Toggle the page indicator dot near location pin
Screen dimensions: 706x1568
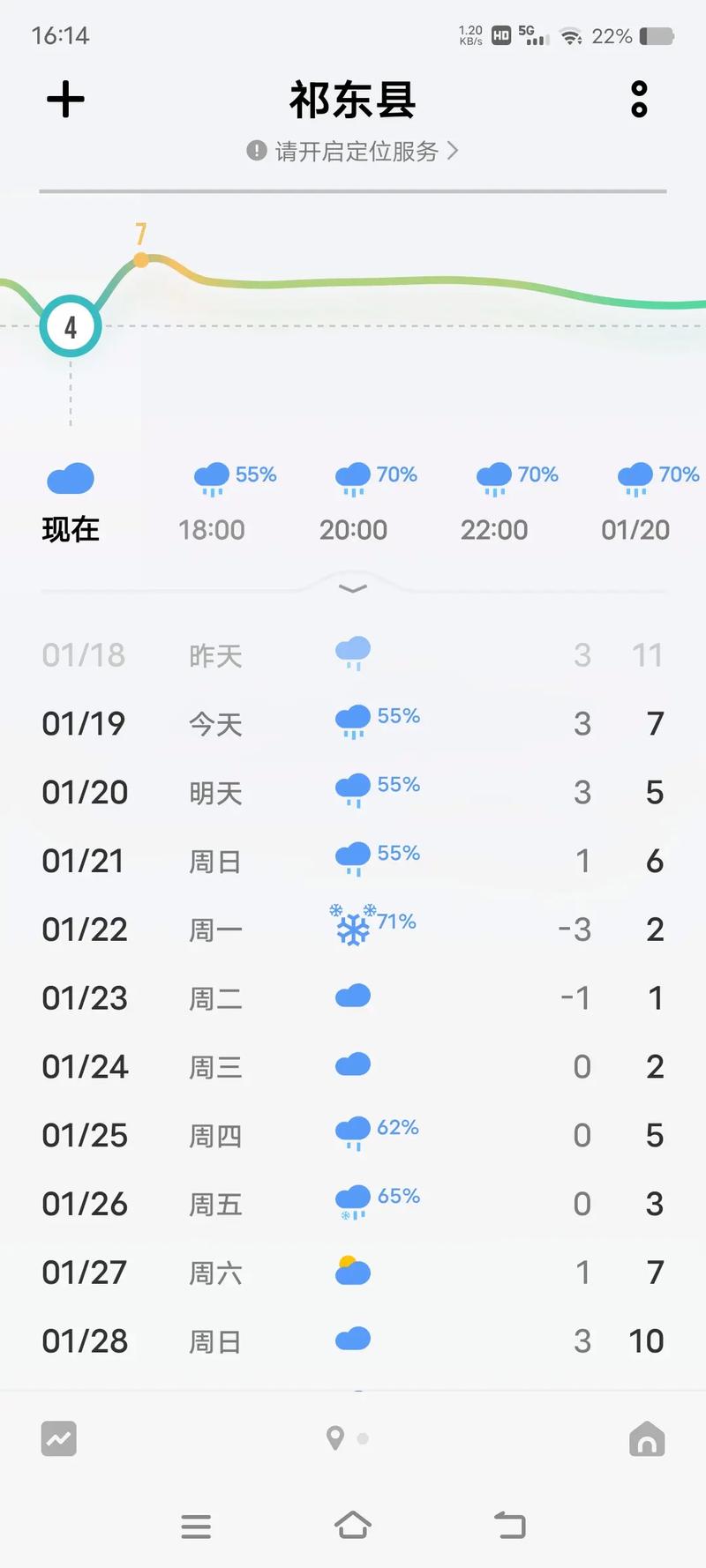363,1438
